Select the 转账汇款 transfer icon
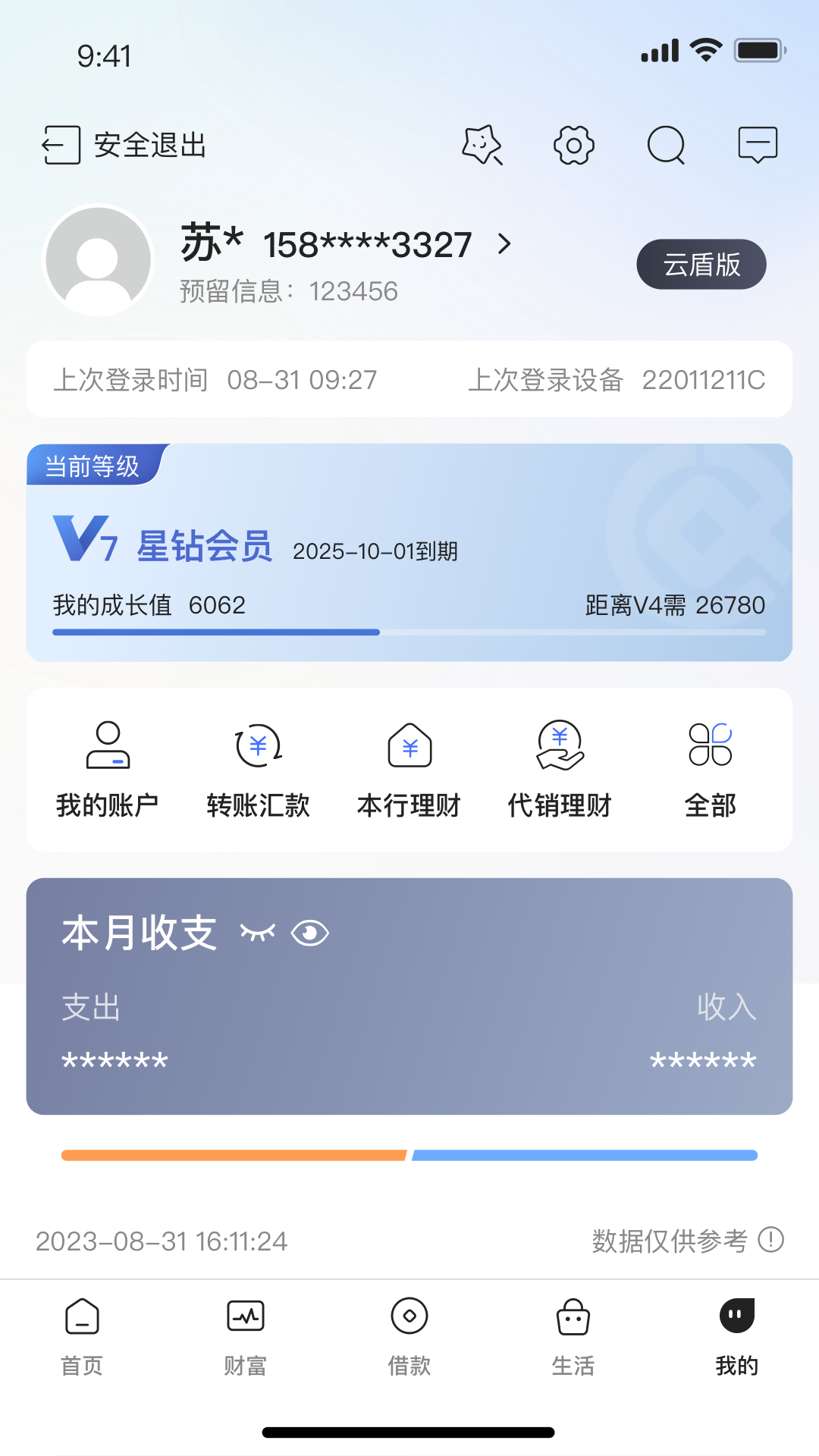The width and height of the screenshot is (819, 1456). tap(257, 767)
